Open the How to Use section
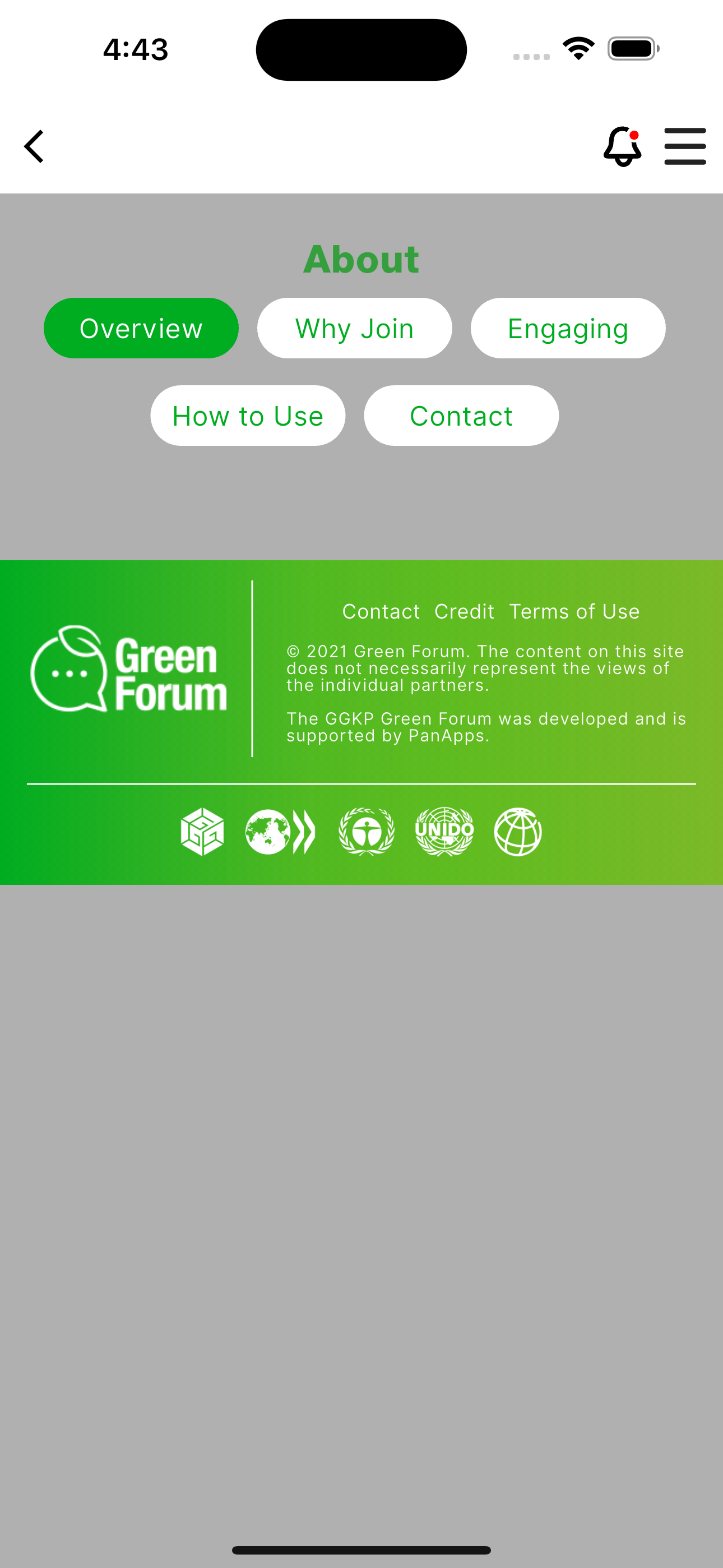This screenshot has height=1568, width=723. point(248,416)
